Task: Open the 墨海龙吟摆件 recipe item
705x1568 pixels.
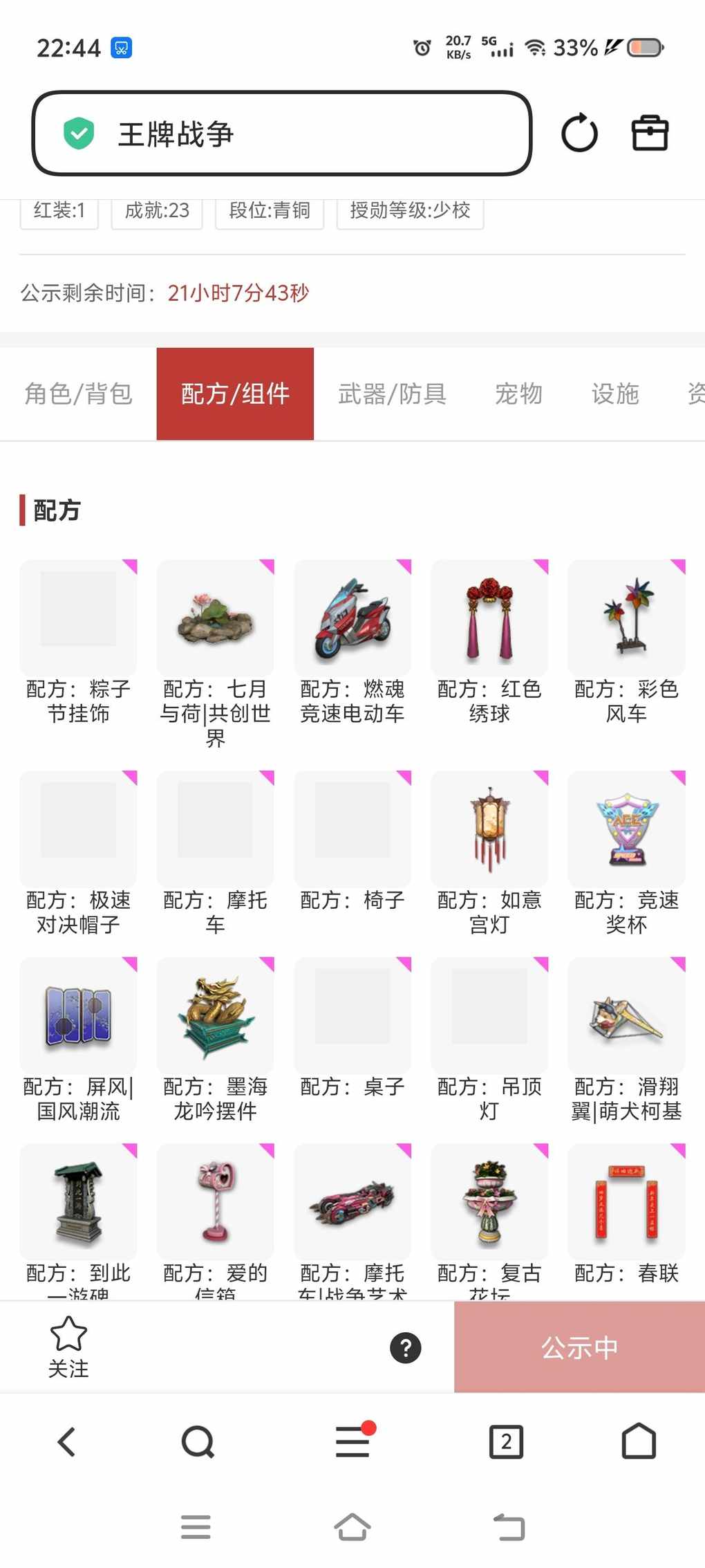Action: tap(215, 1016)
